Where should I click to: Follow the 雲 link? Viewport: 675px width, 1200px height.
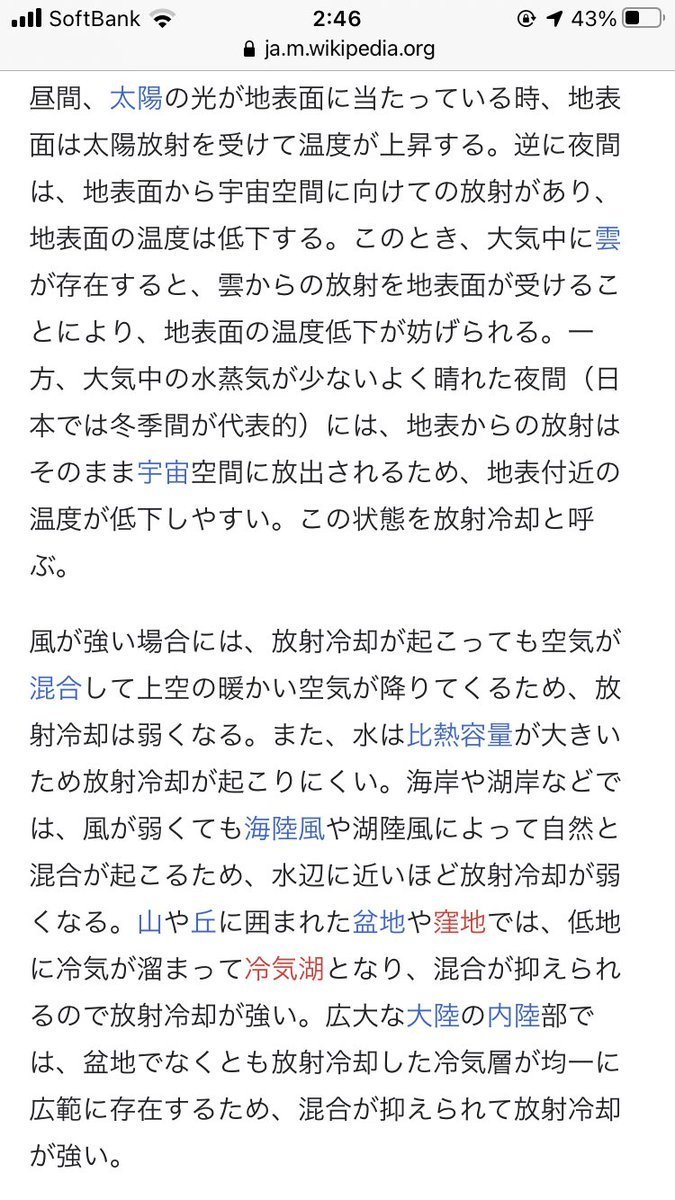click(607, 238)
